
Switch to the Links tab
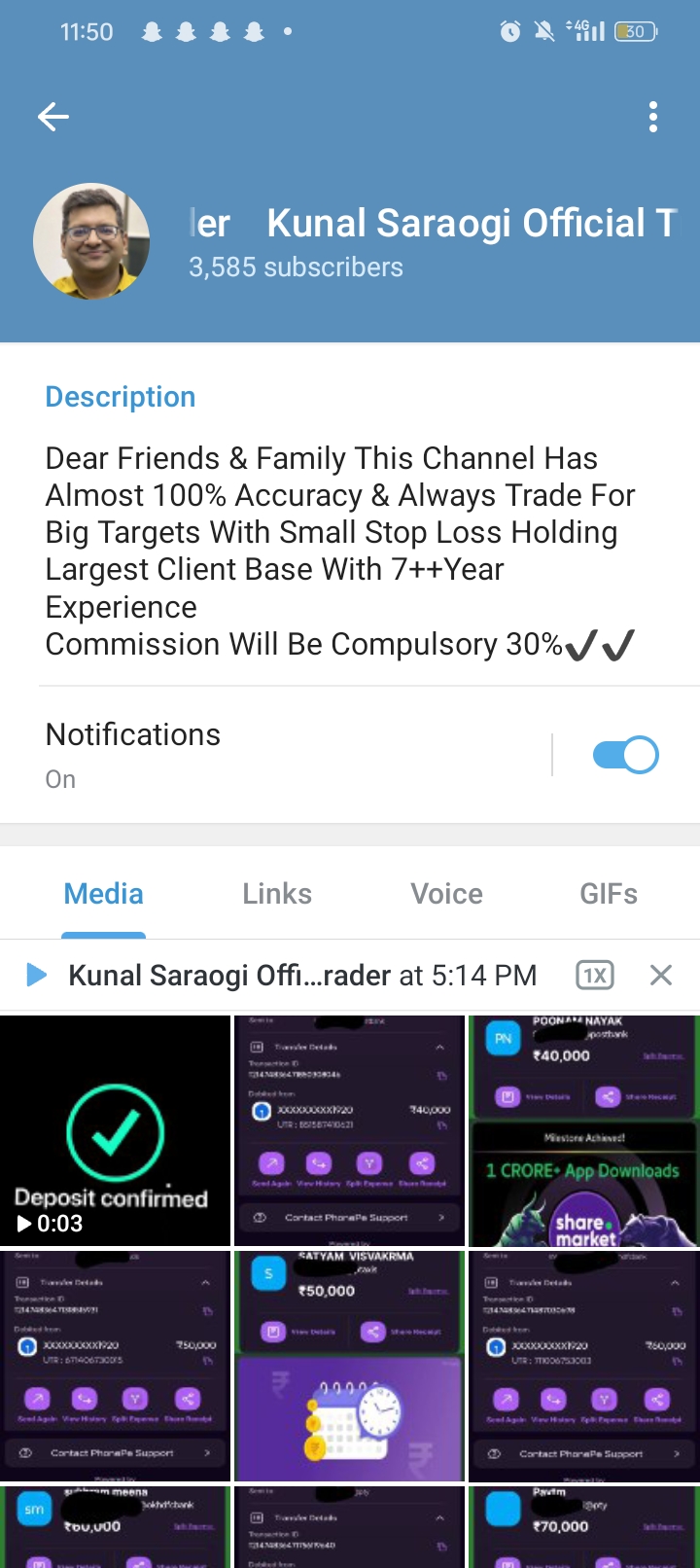[x=277, y=894]
